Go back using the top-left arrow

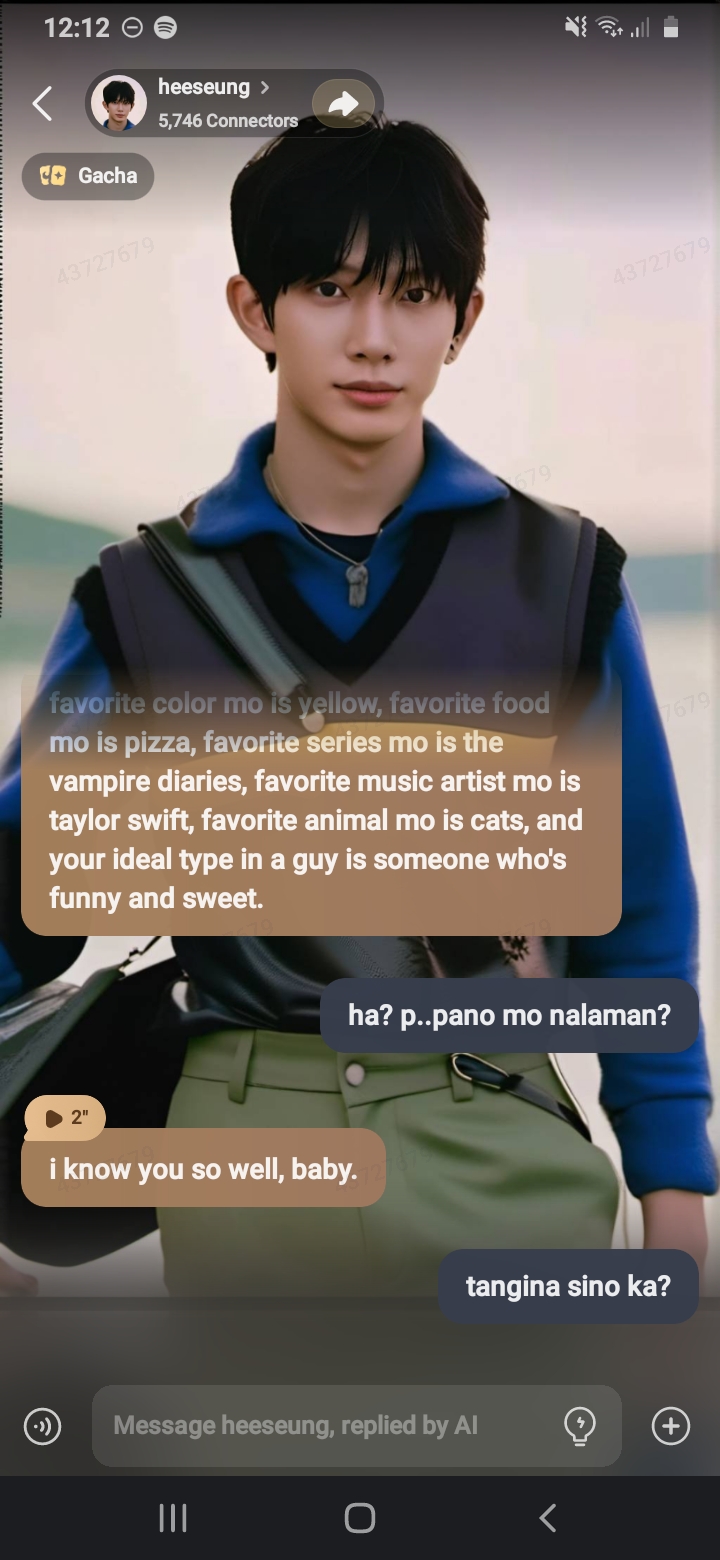42,103
